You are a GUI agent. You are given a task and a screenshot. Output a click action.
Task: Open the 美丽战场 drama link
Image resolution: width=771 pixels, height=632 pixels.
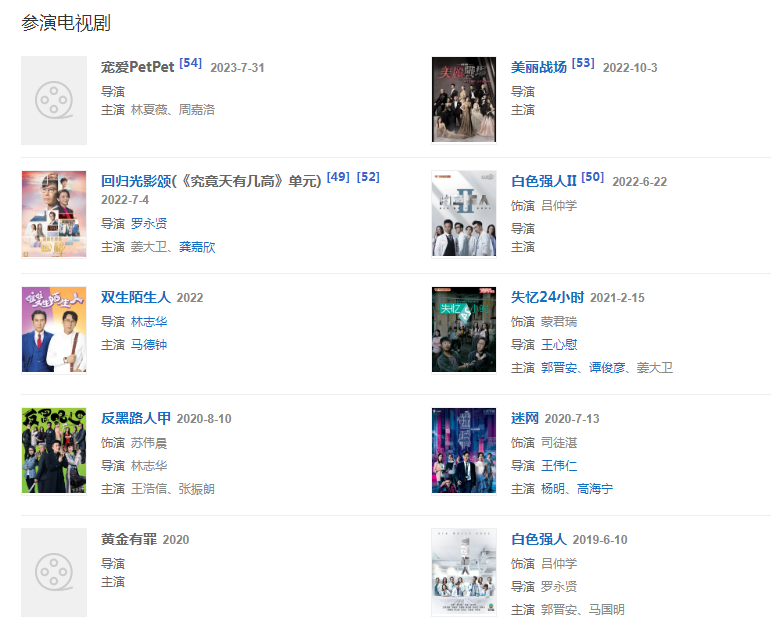coord(539,67)
